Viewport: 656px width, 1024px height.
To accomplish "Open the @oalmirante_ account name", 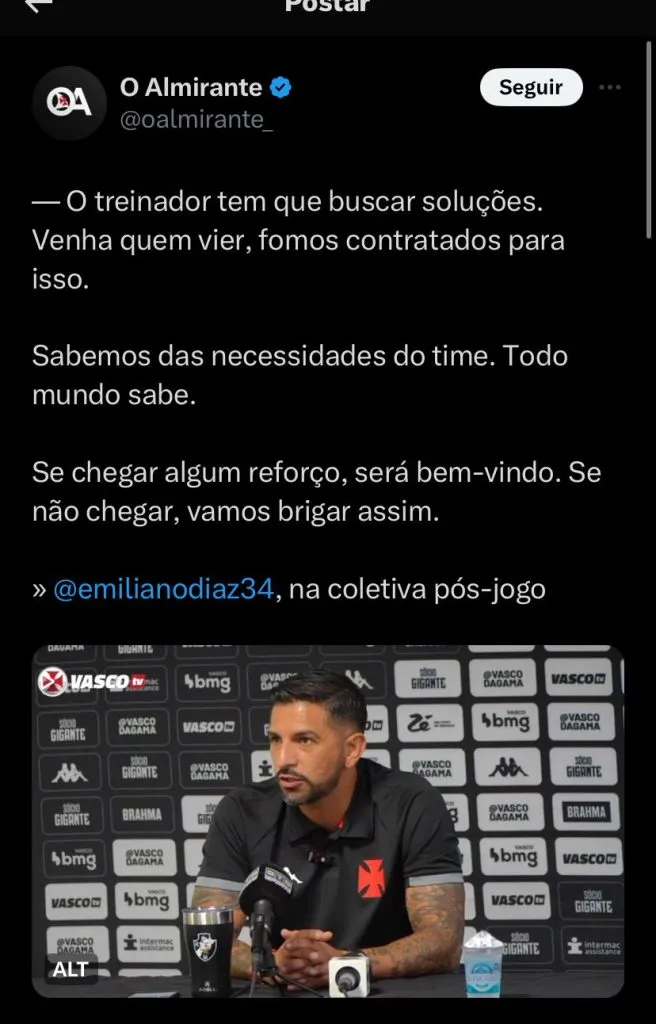I will click(x=197, y=119).
